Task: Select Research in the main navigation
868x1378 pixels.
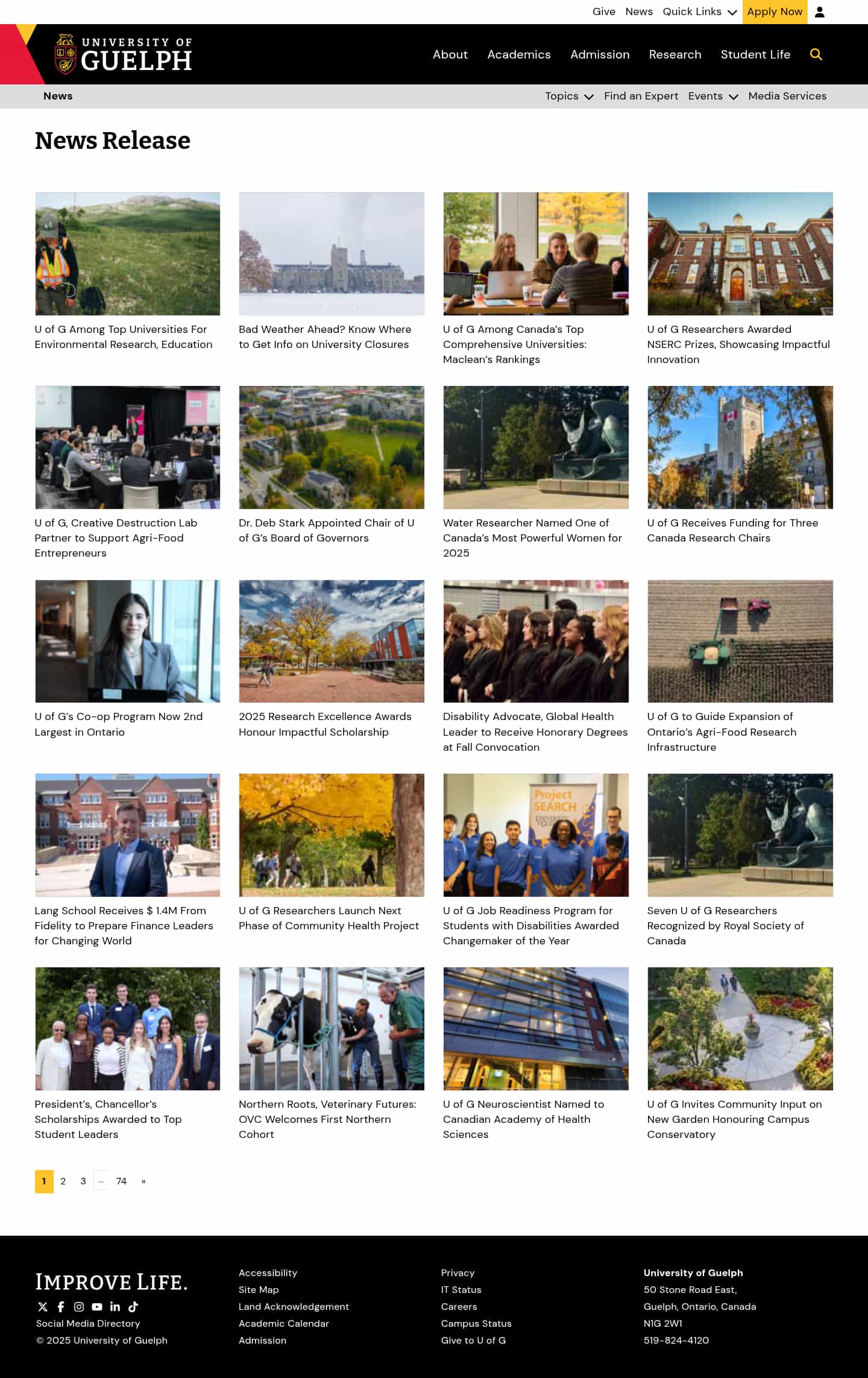Action: [675, 54]
